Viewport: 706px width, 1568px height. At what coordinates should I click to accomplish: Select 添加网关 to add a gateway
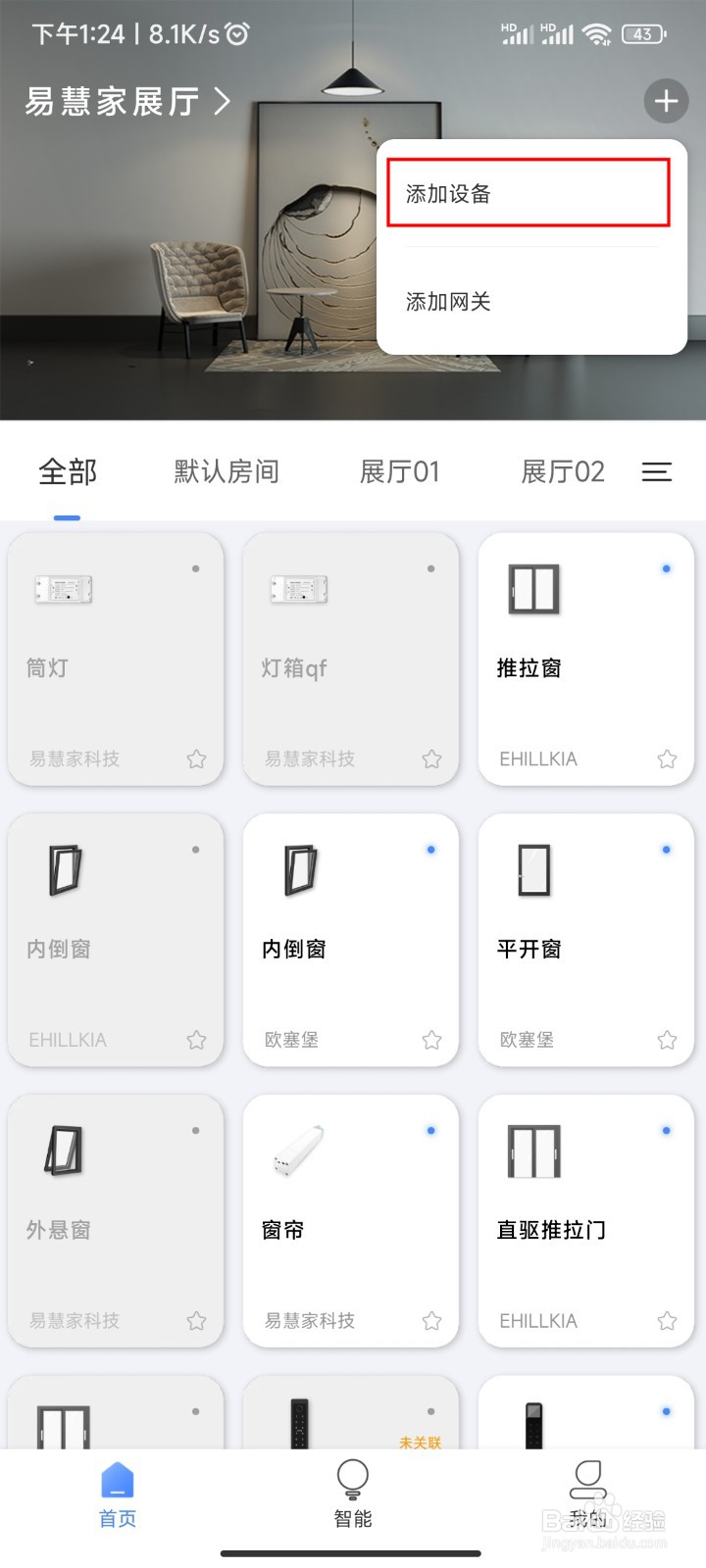click(446, 302)
